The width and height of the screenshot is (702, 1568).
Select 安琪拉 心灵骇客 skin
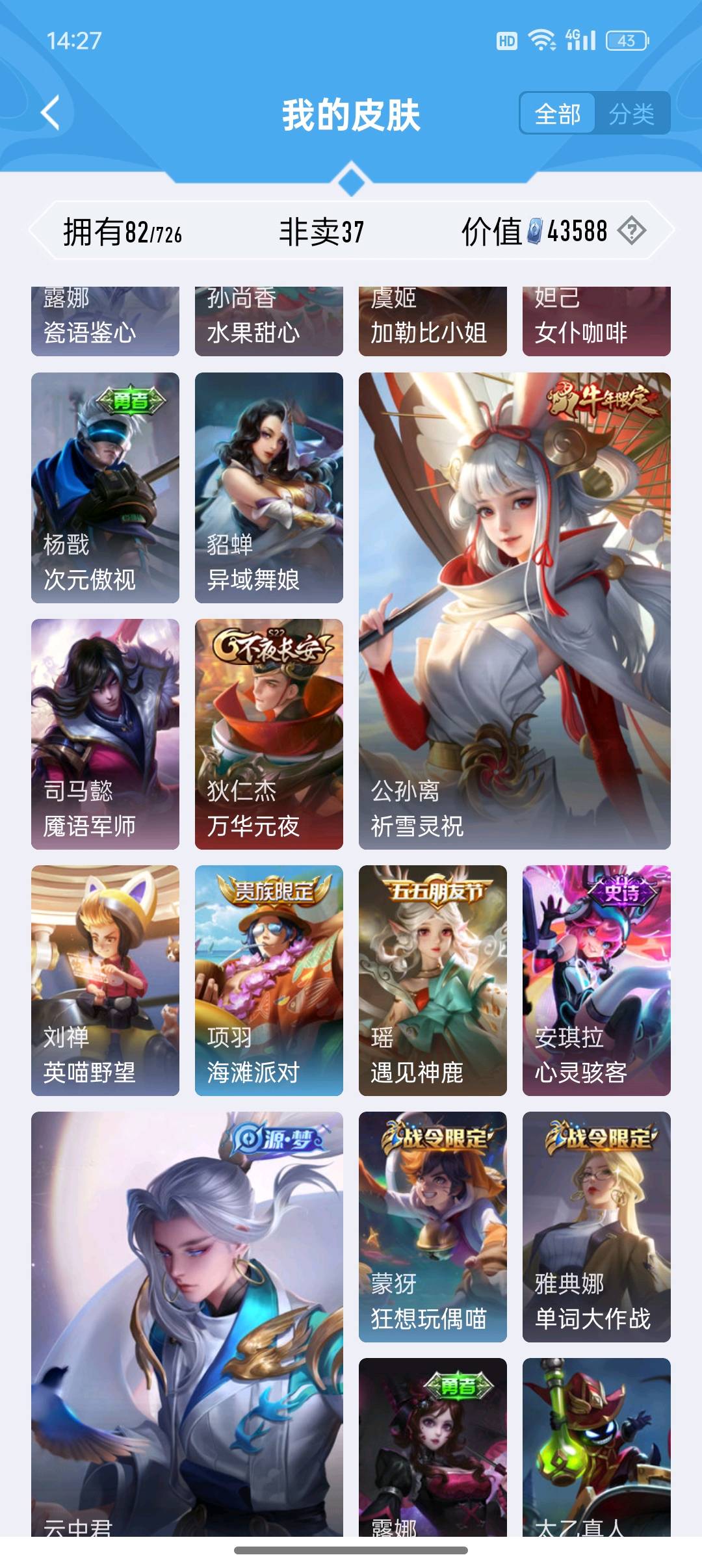click(597, 980)
